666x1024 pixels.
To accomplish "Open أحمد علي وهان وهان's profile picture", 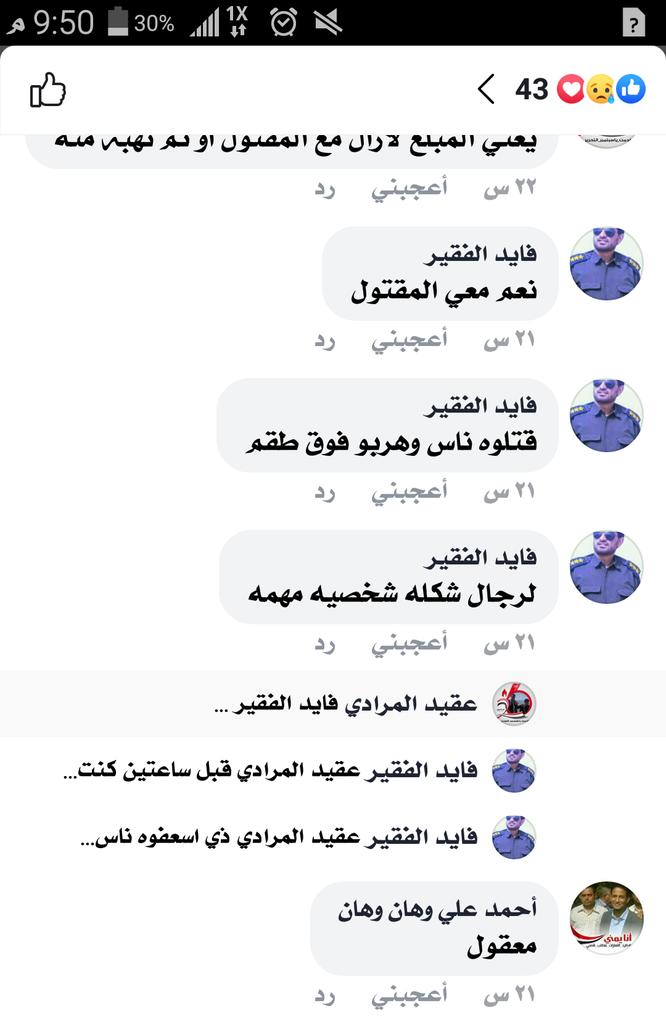I will pyautogui.click(x=606, y=918).
